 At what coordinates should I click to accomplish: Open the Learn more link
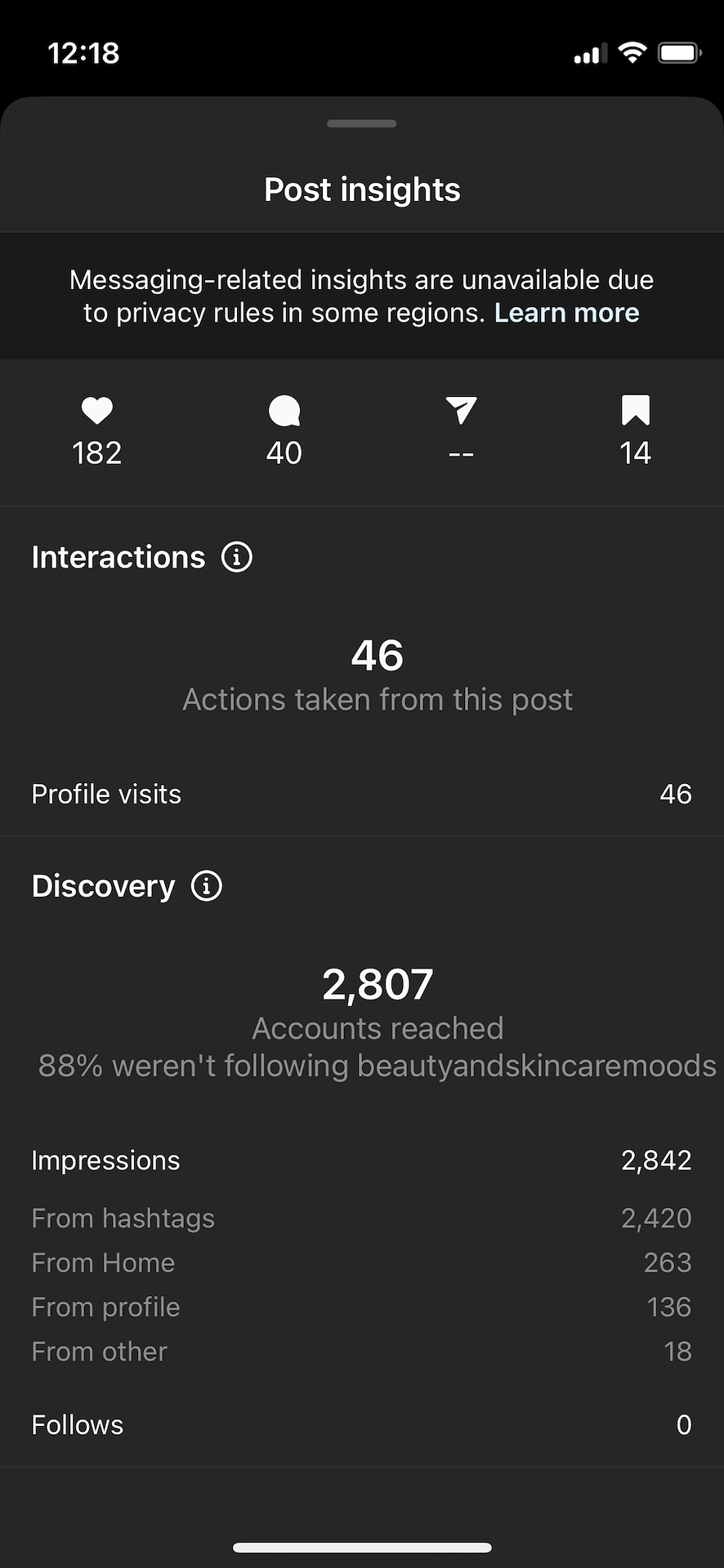[566, 313]
